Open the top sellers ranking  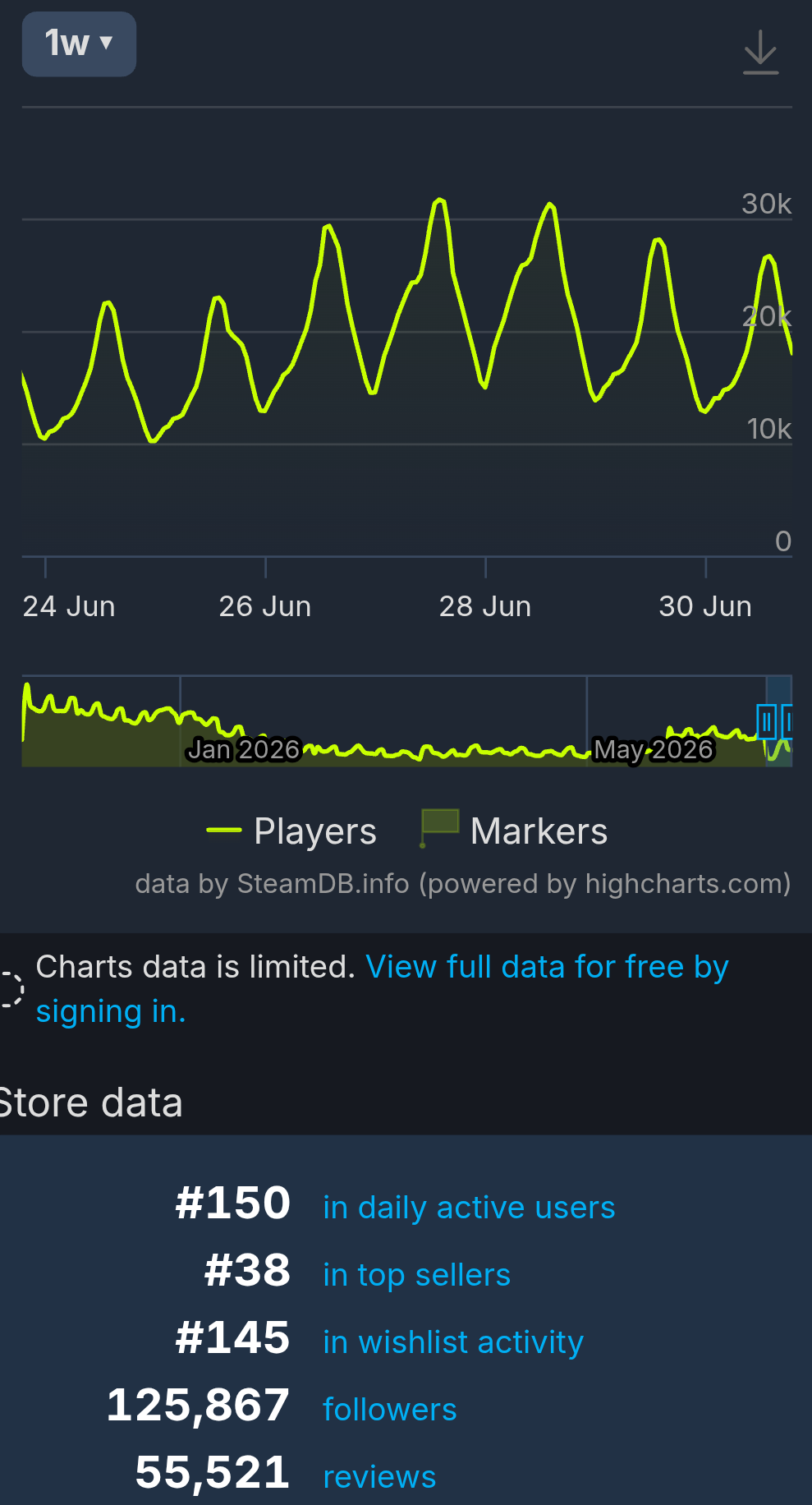click(416, 1275)
